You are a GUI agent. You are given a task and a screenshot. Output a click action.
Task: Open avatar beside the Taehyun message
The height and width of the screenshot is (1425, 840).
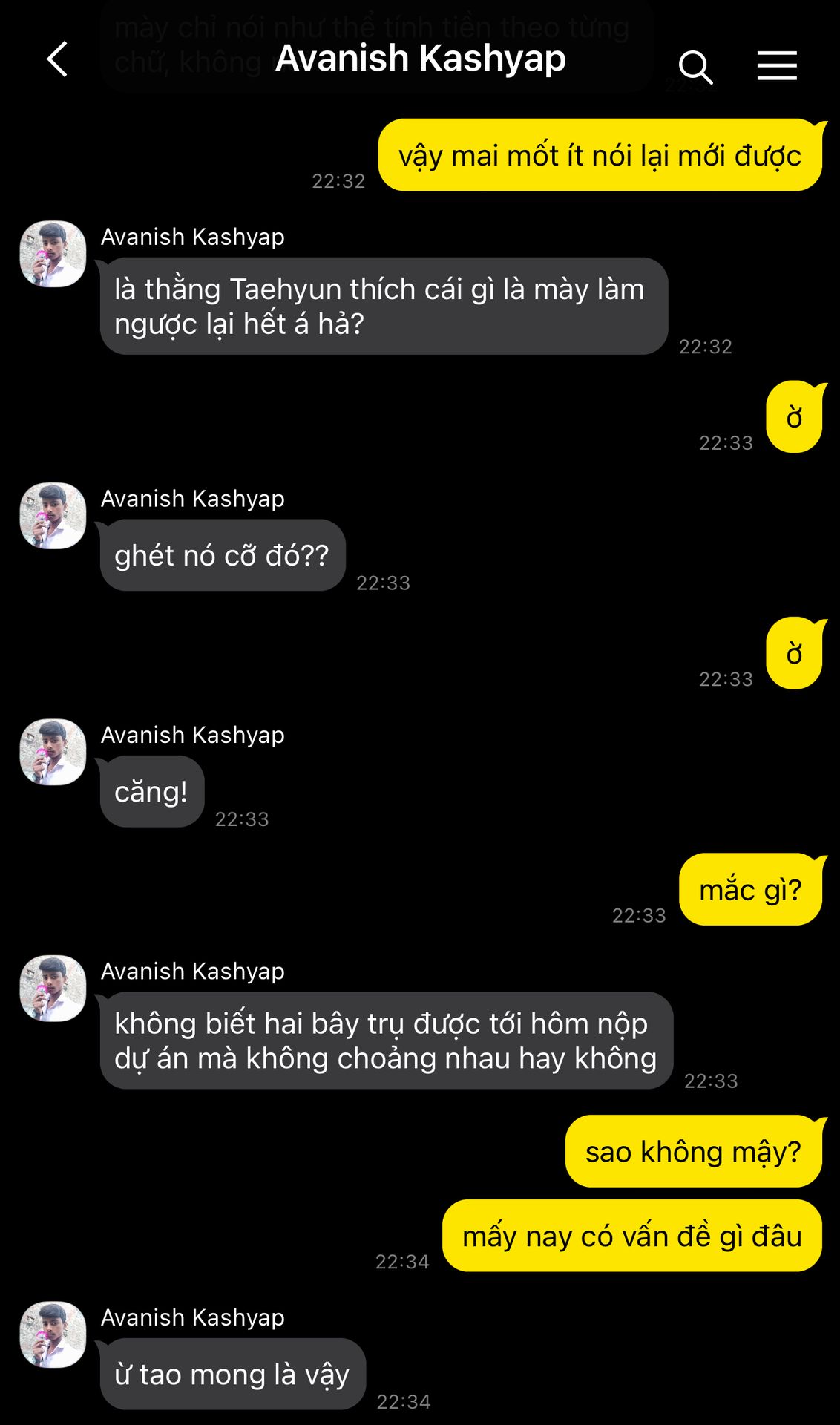tap(53, 254)
